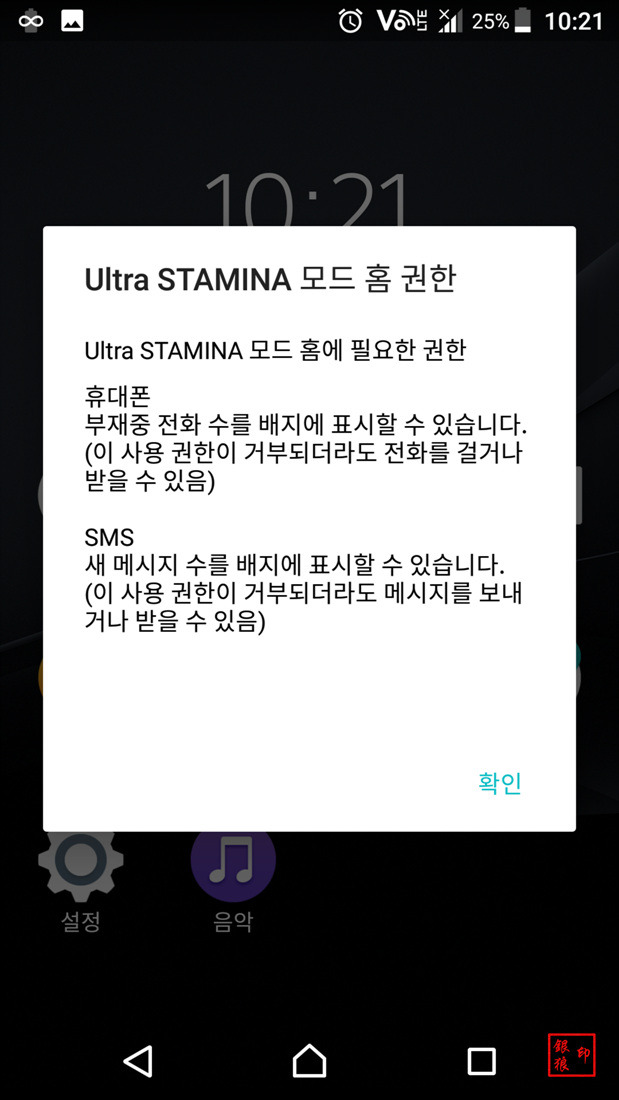Tap the system back button

coord(139,1060)
